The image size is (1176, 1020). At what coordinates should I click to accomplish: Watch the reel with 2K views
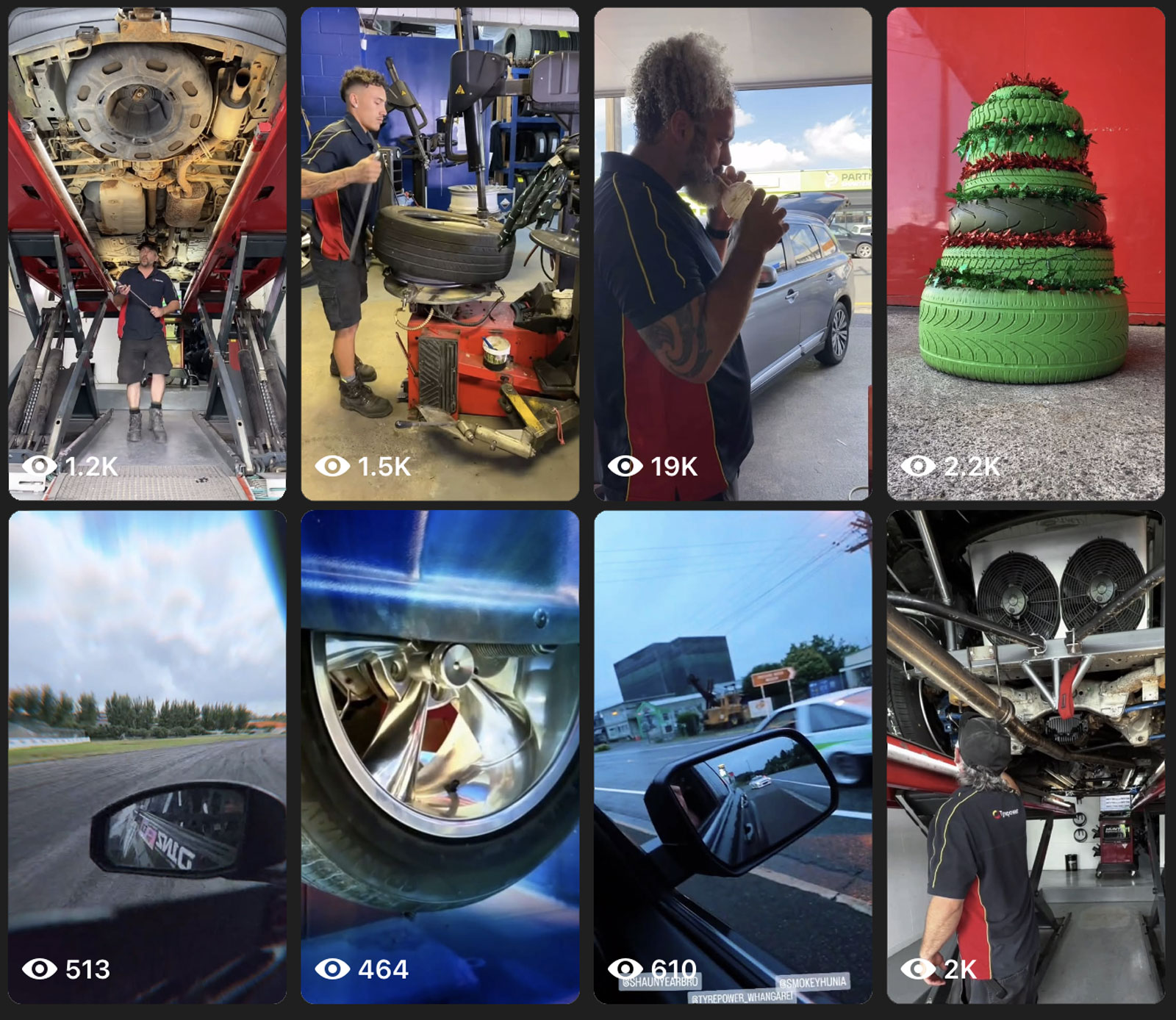pos(1025,757)
